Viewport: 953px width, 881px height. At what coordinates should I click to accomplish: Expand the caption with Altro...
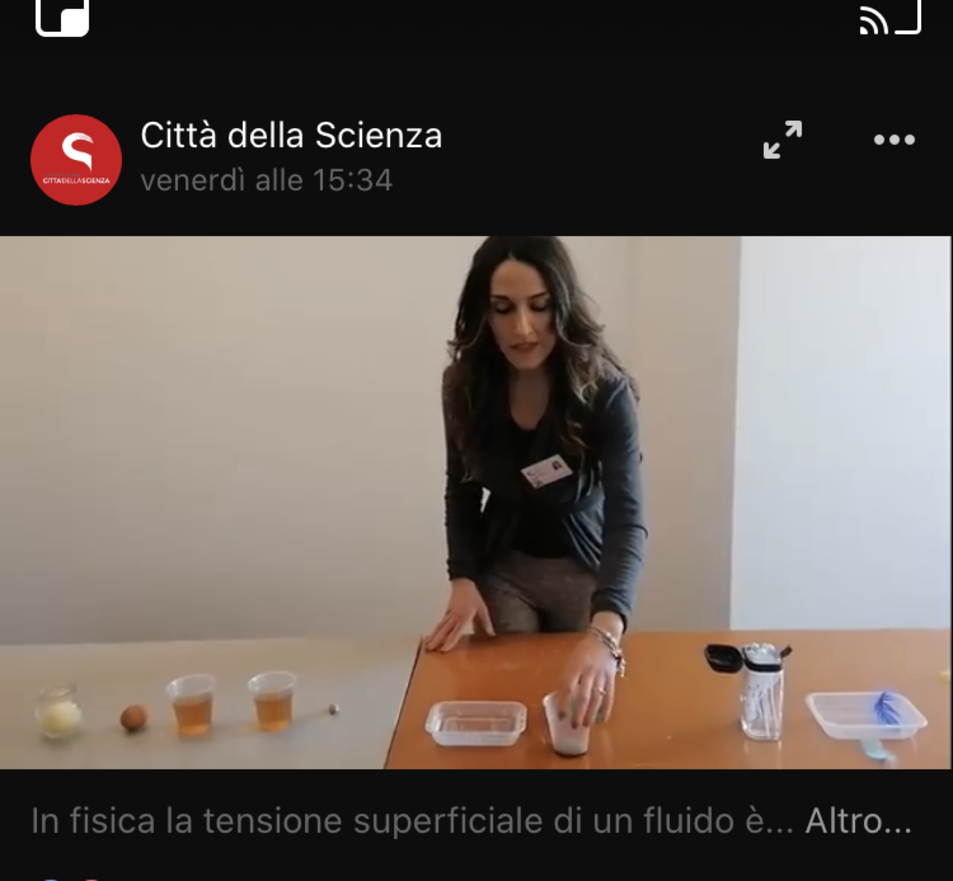click(x=858, y=821)
